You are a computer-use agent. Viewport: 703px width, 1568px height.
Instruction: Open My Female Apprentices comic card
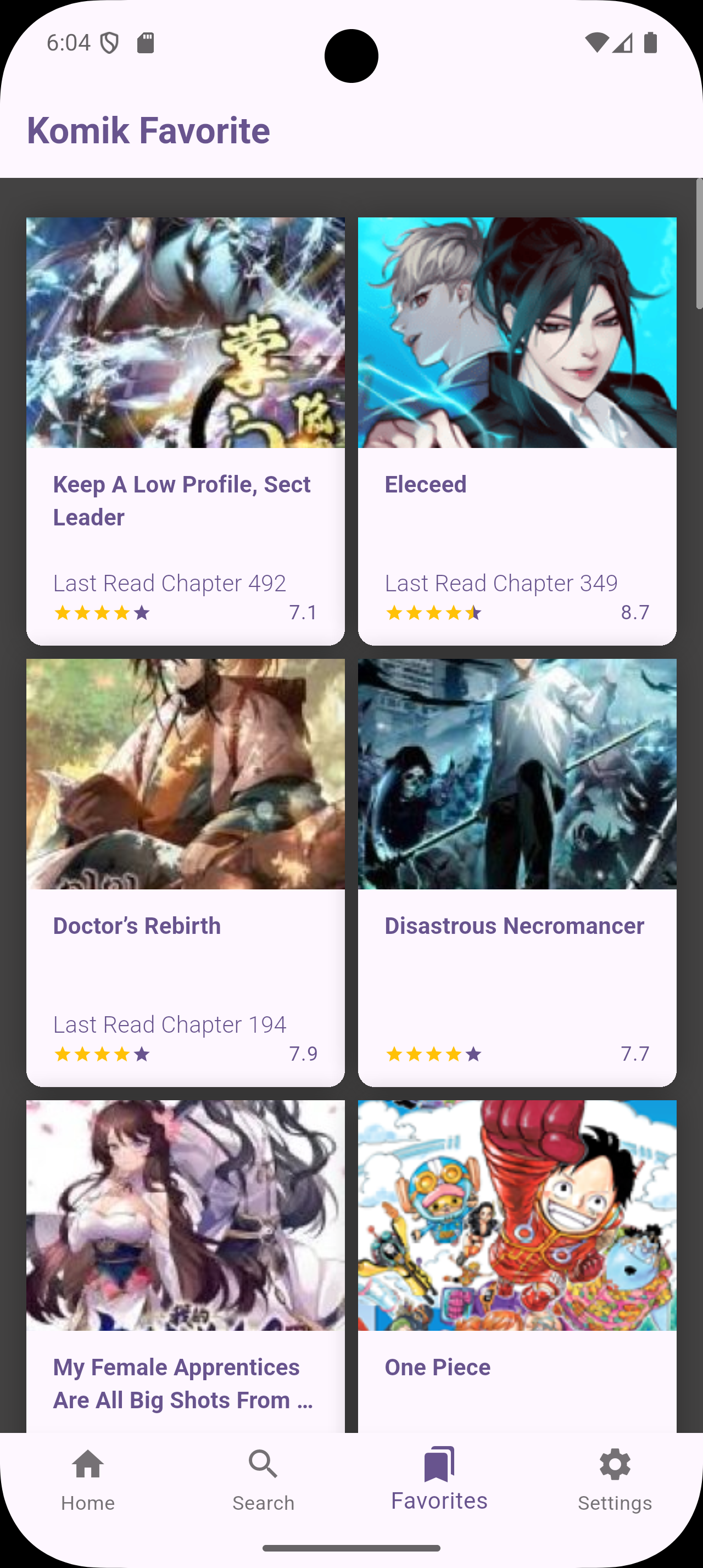[x=185, y=1266]
